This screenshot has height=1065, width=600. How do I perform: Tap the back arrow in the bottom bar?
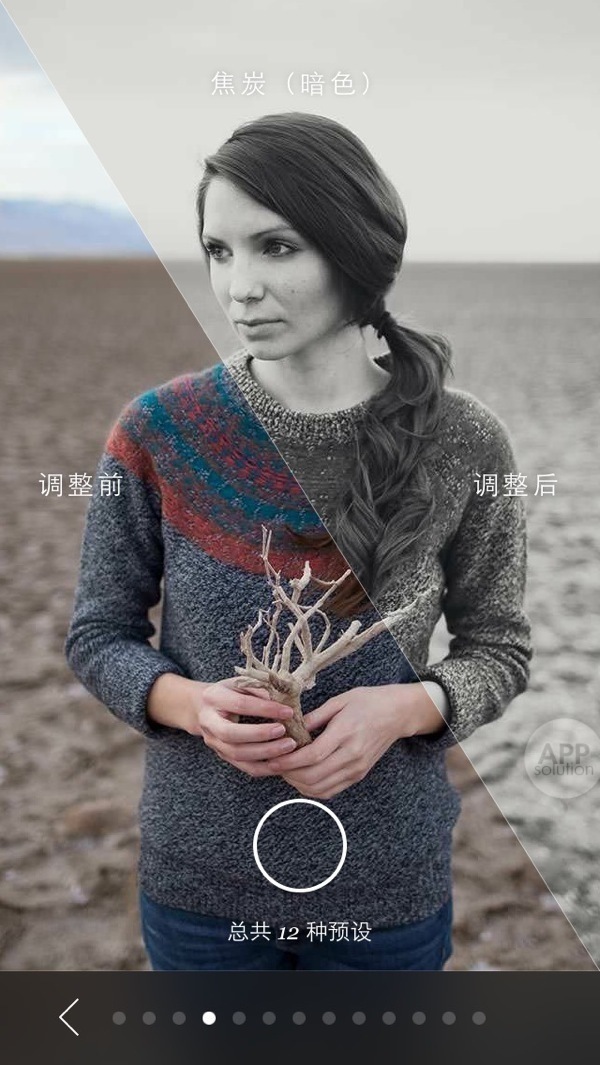click(69, 1017)
